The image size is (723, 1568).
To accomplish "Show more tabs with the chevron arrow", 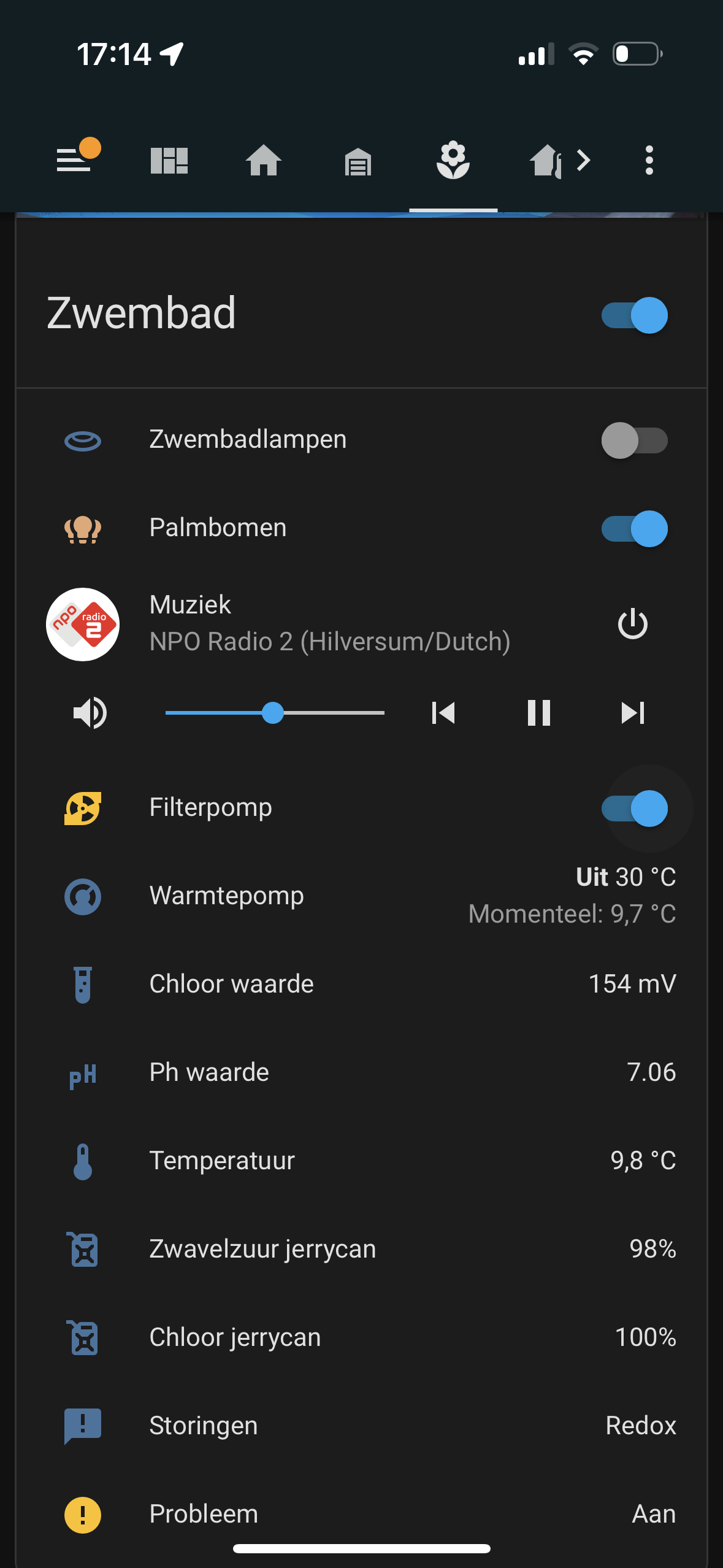I will pos(584,161).
